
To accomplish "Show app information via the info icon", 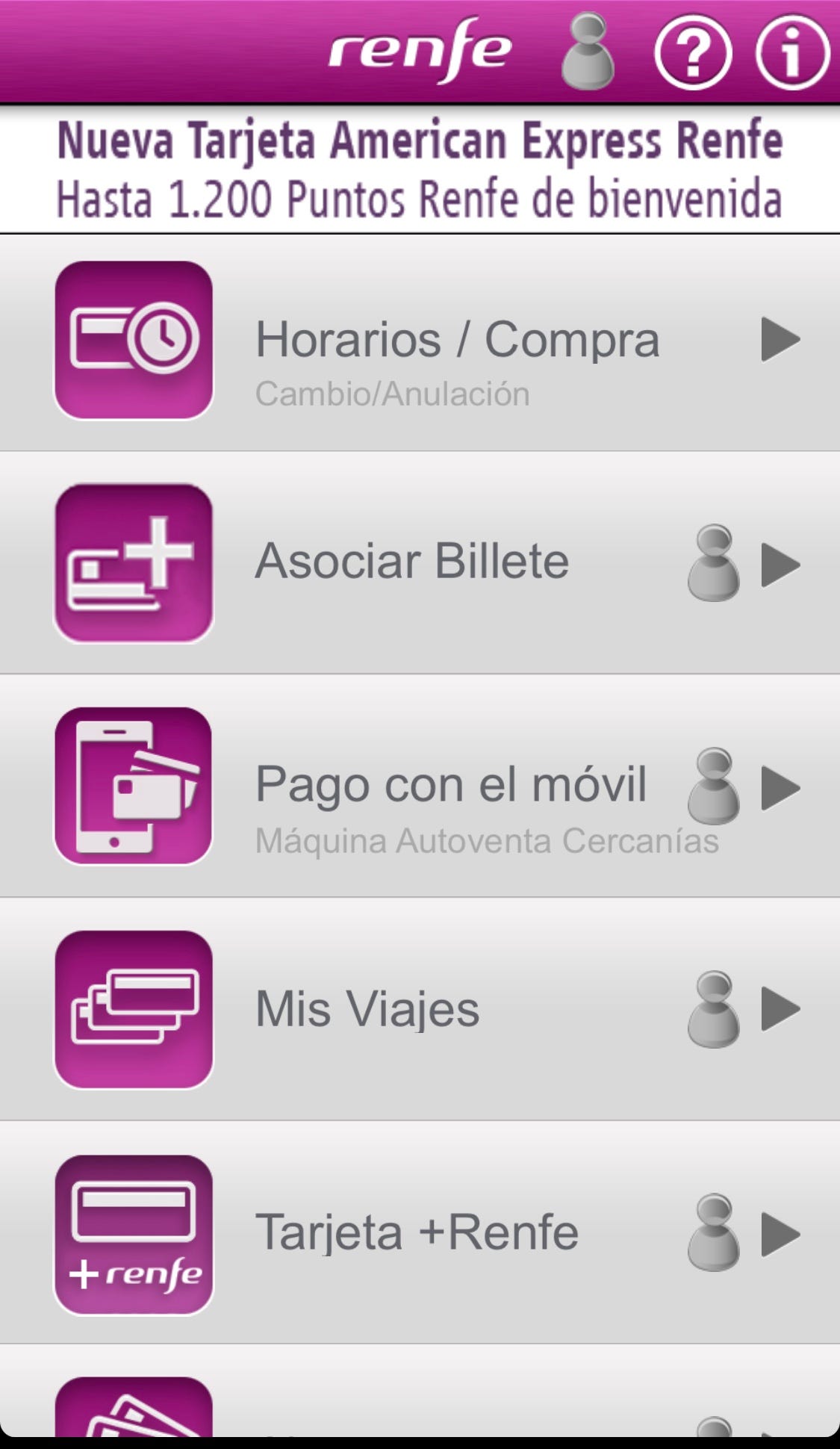I will click(792, 52).
